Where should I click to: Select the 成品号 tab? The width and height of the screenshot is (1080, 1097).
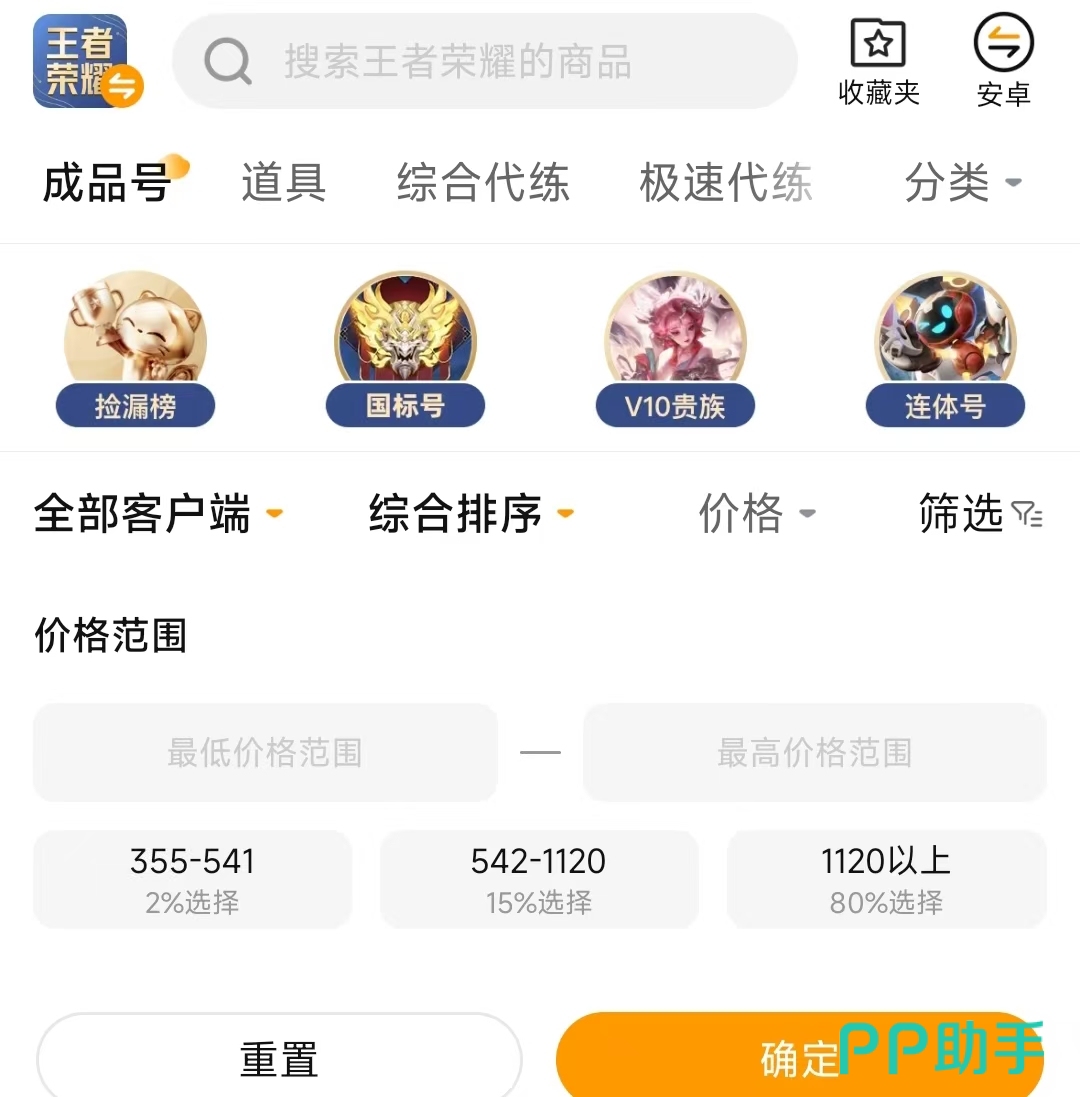pyautogui.click(x=107, y=184)
